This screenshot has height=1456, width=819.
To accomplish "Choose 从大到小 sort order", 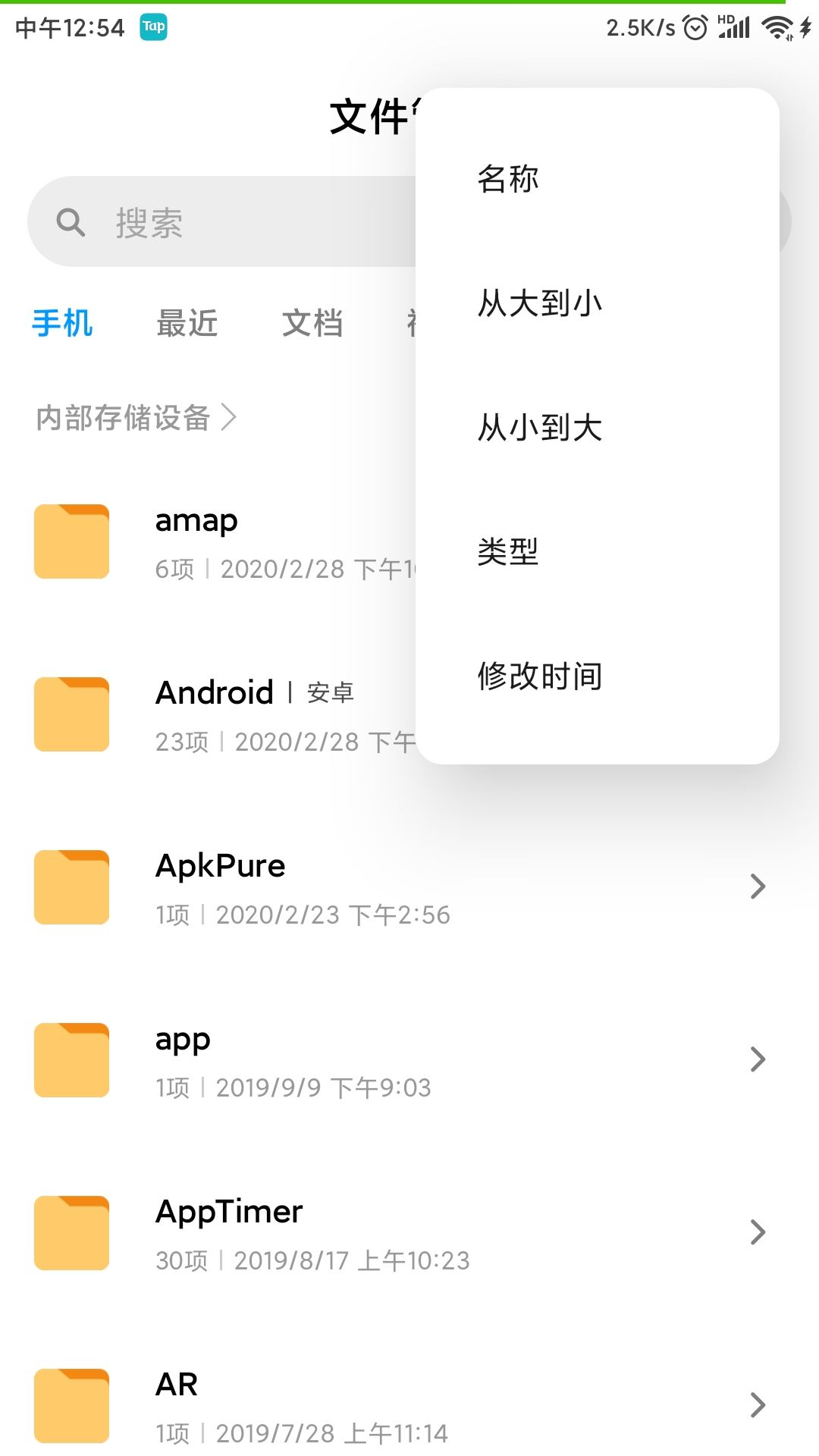I will pyautogui.click(x=598, y=303).
